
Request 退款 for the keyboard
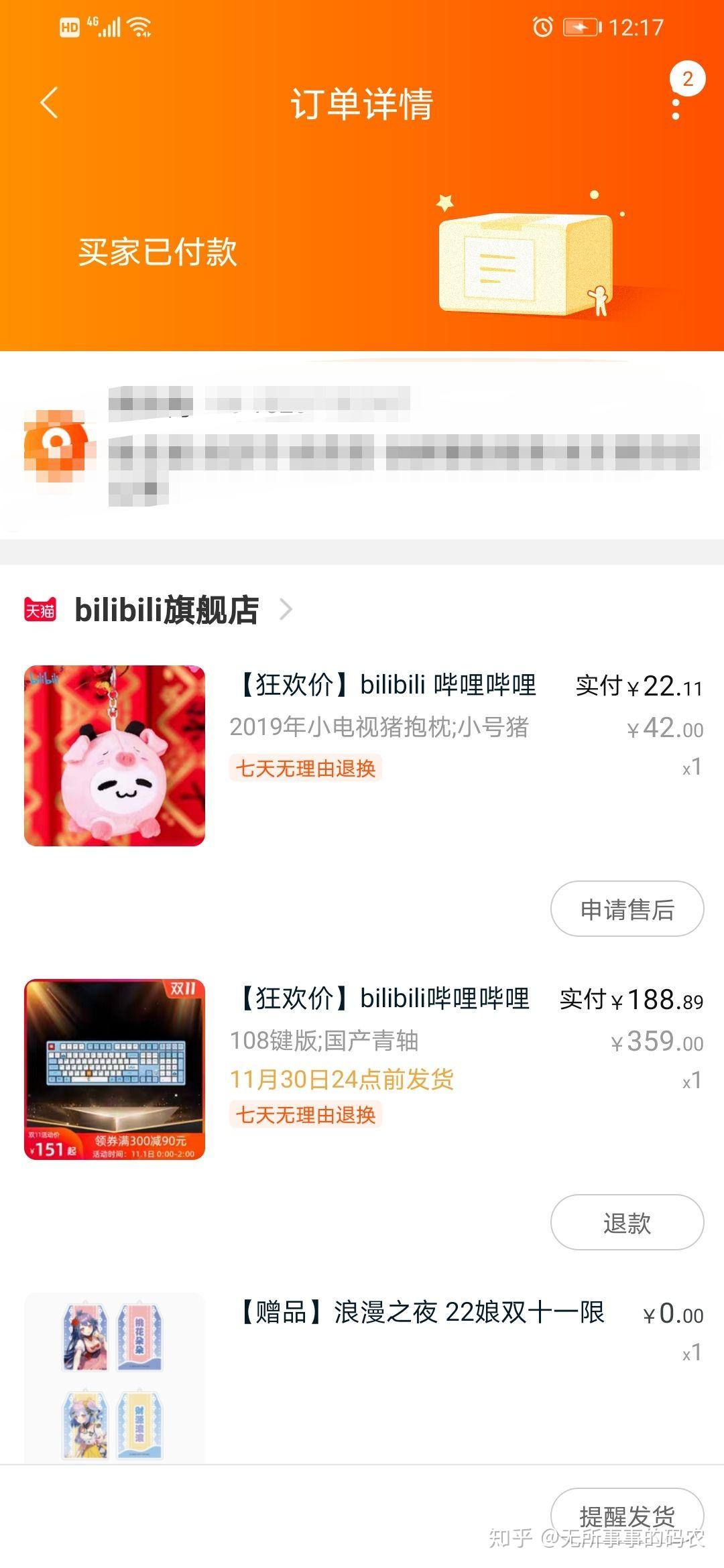coord(627,1222)
